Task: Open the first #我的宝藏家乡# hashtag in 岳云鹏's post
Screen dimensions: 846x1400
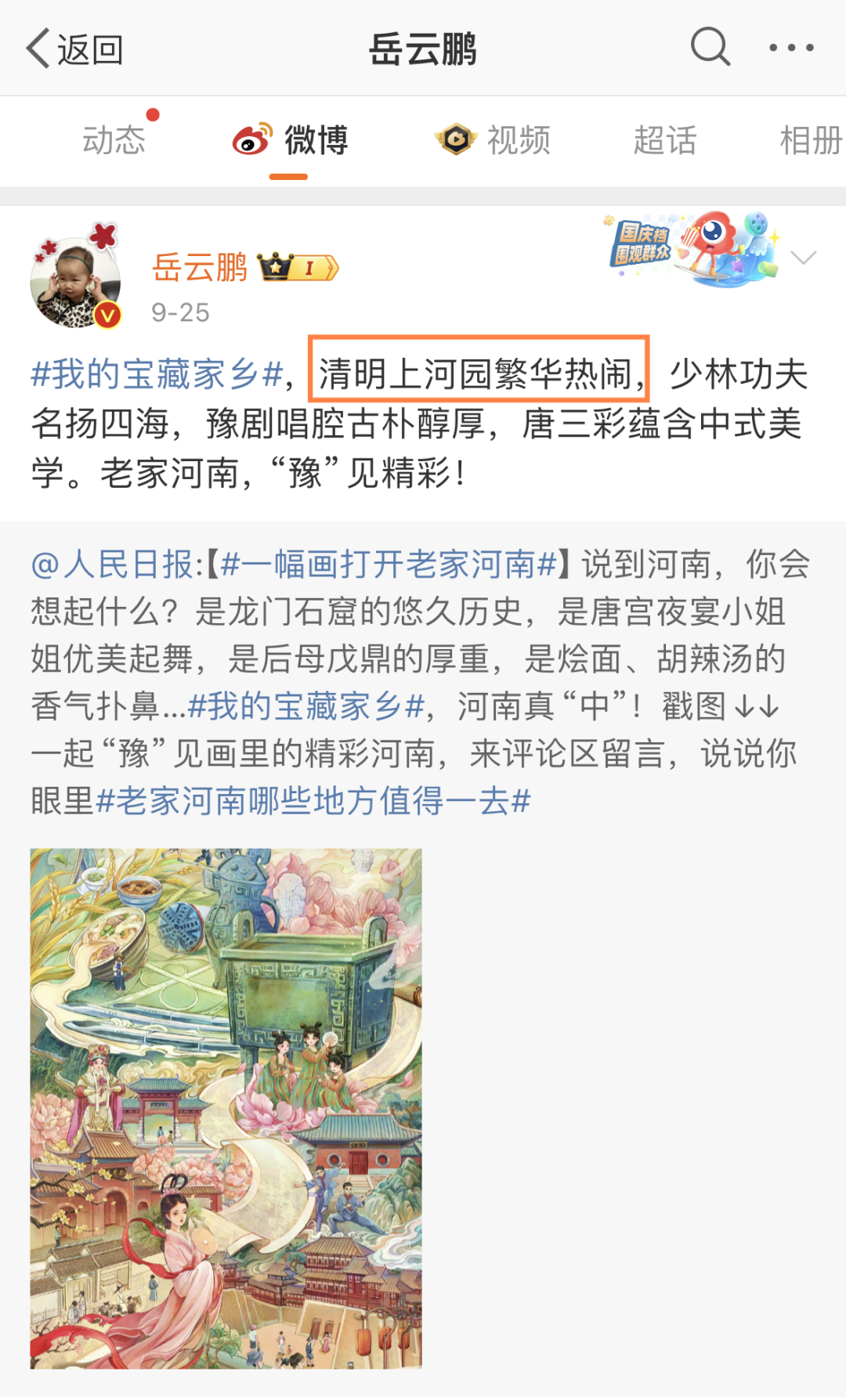Action: (157, 374)
